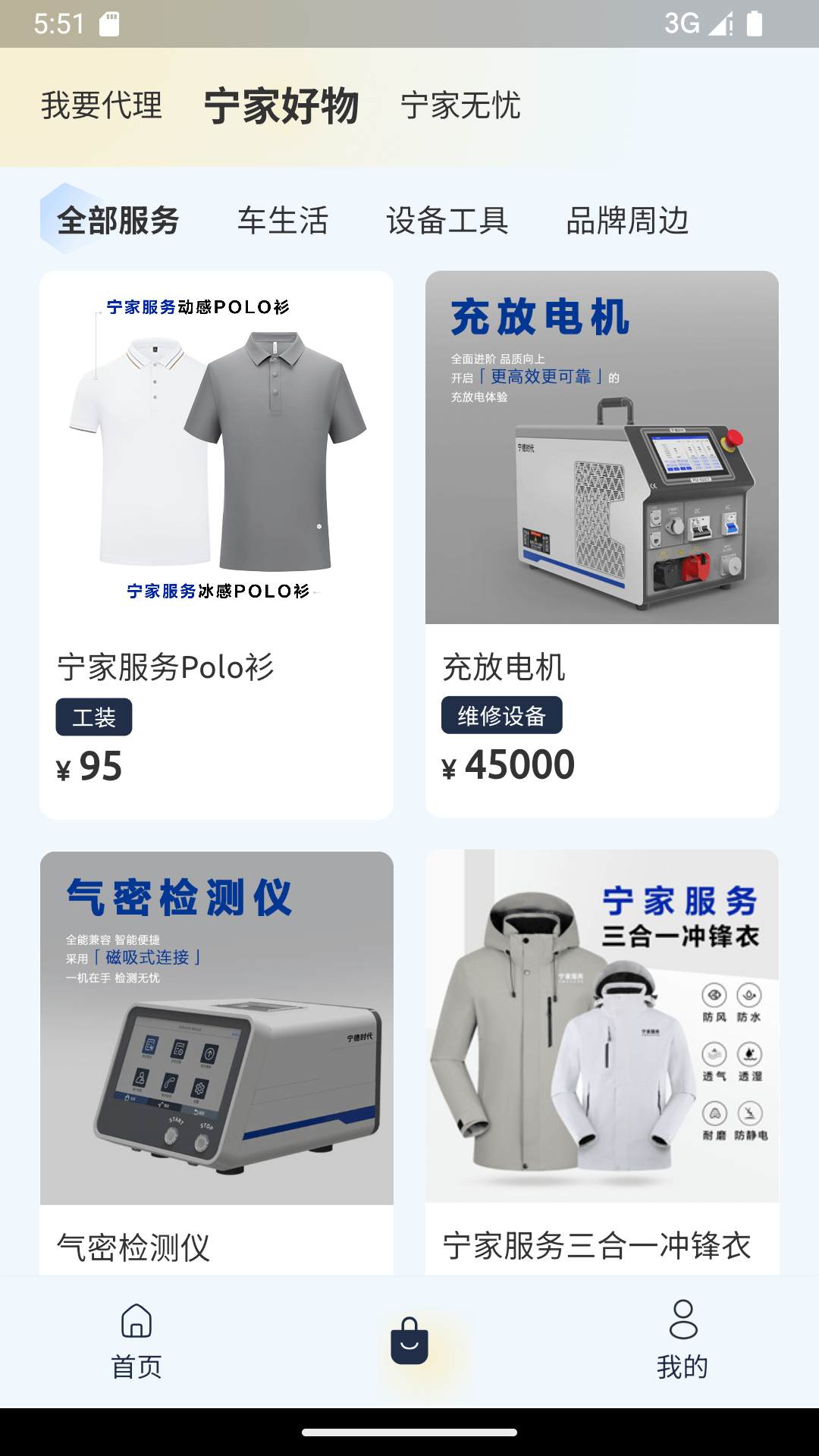Switch to the 设备工具 tab
Image resolution: width=819 pixels, height=1456 pixels.
(x=448, y=221)
